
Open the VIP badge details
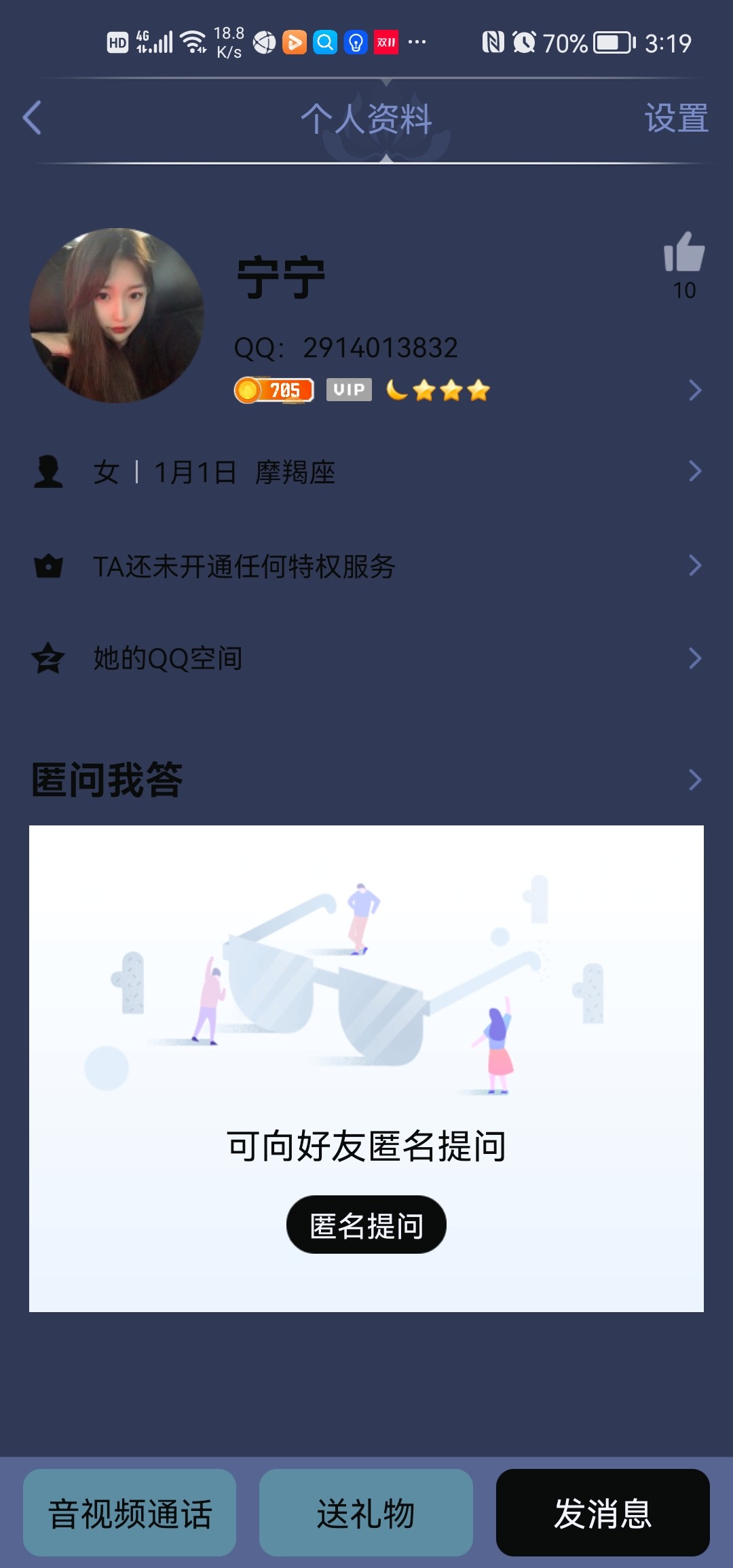coord(348,390)
